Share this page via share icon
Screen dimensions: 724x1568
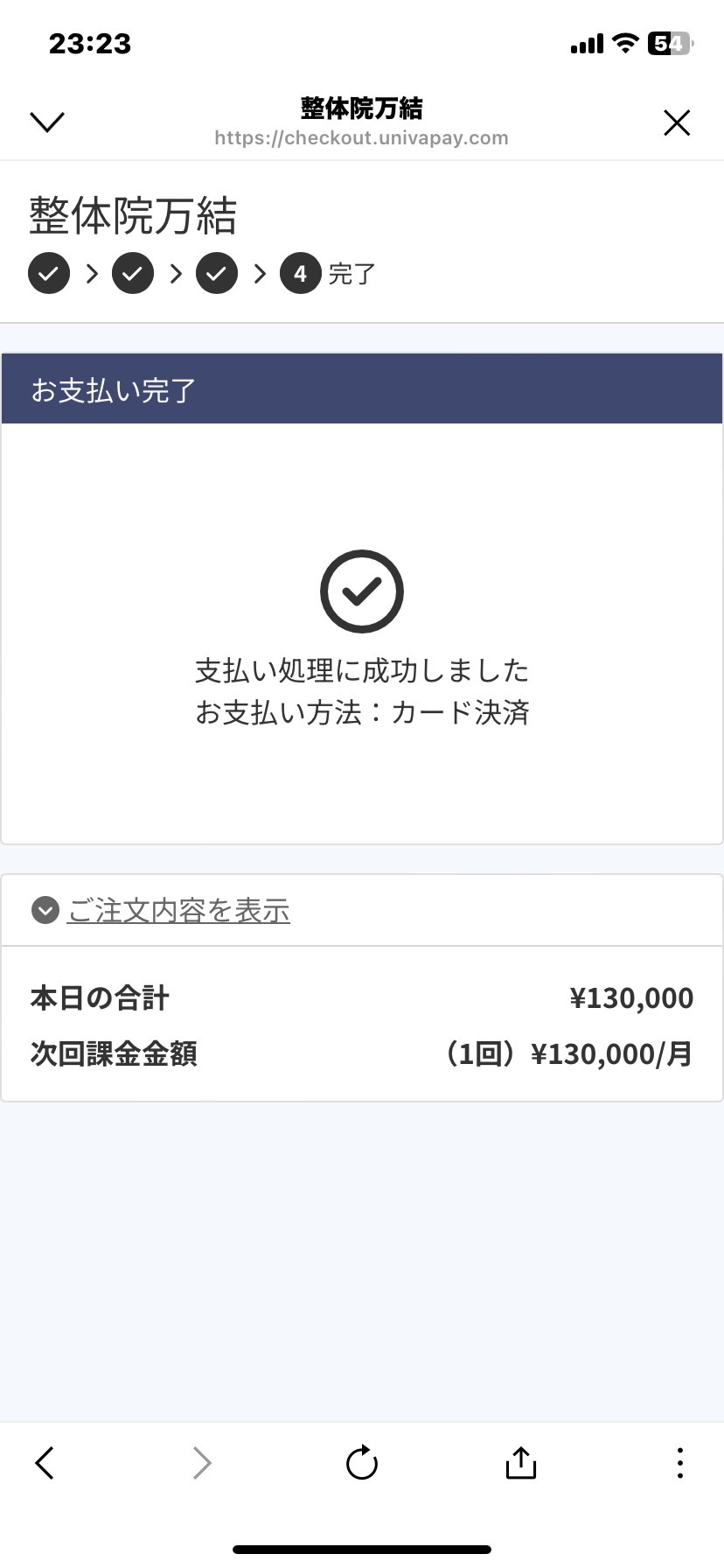(520, 1462)
